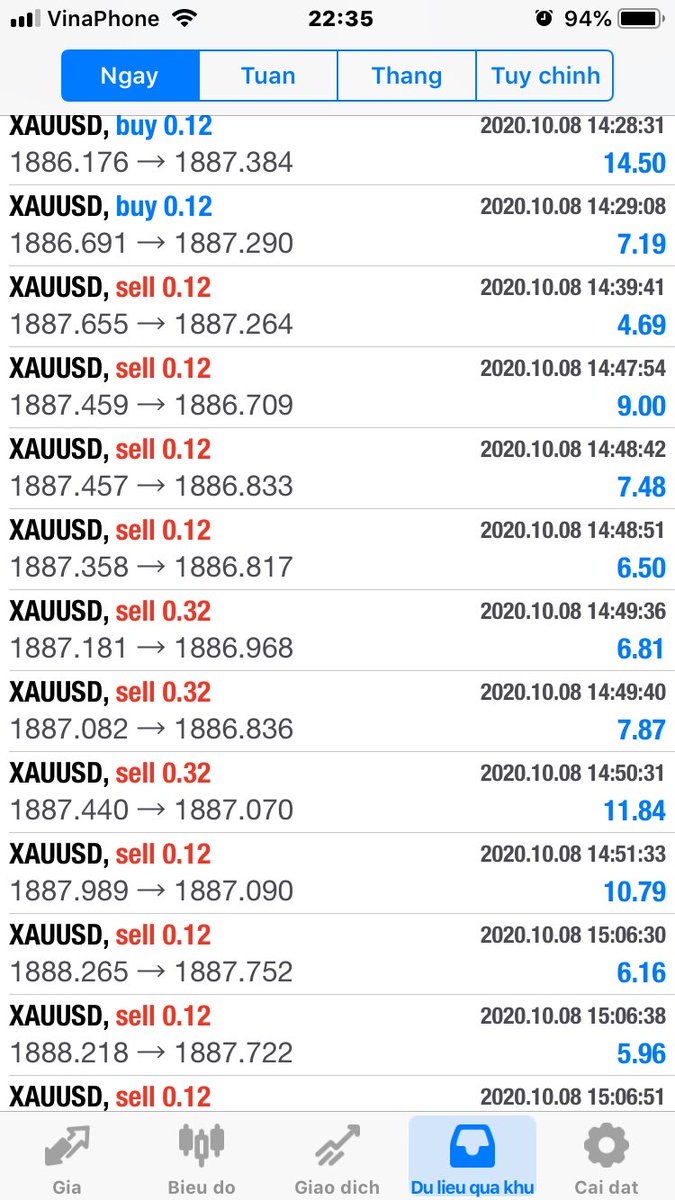Go to the Bieu do chart tab

[x=201, y=1158]
